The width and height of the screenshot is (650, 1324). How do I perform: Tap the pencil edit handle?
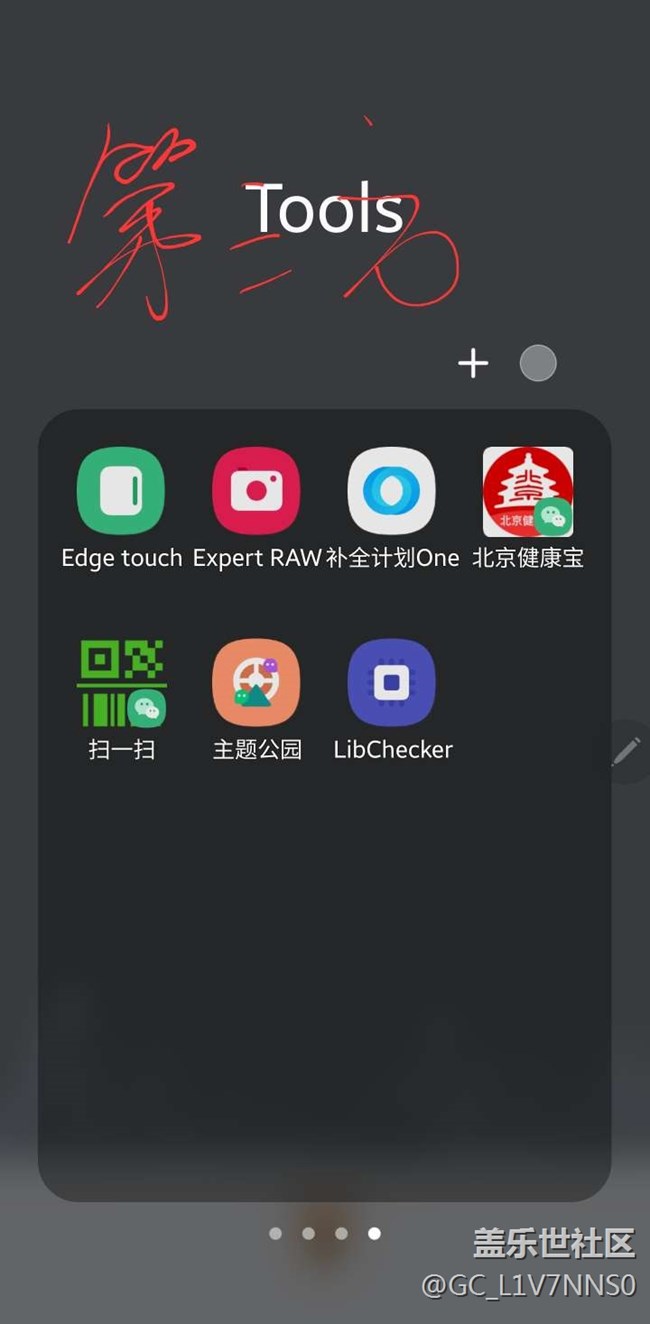[x=627, y=749]
